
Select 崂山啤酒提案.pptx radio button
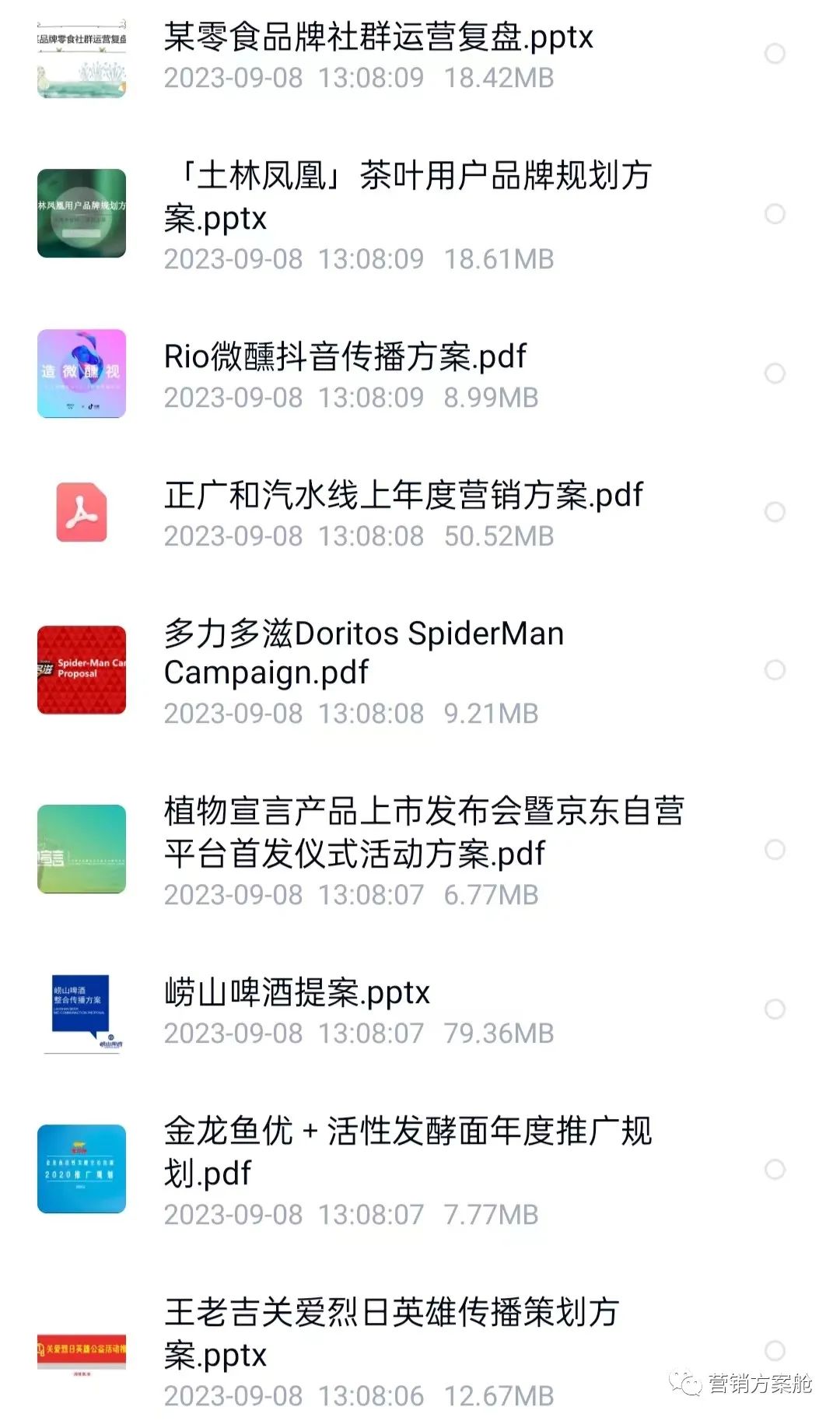775,1009
